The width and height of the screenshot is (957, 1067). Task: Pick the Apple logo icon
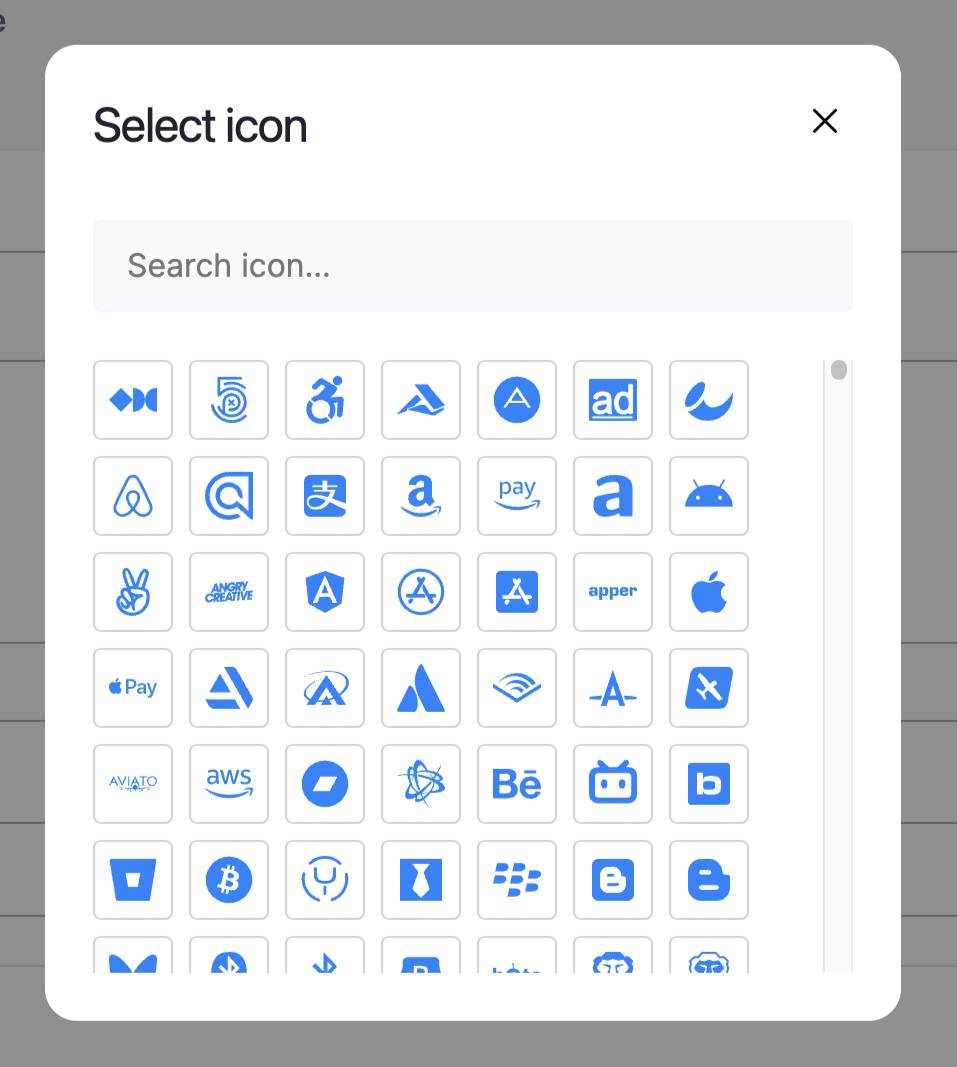point(709,592)
